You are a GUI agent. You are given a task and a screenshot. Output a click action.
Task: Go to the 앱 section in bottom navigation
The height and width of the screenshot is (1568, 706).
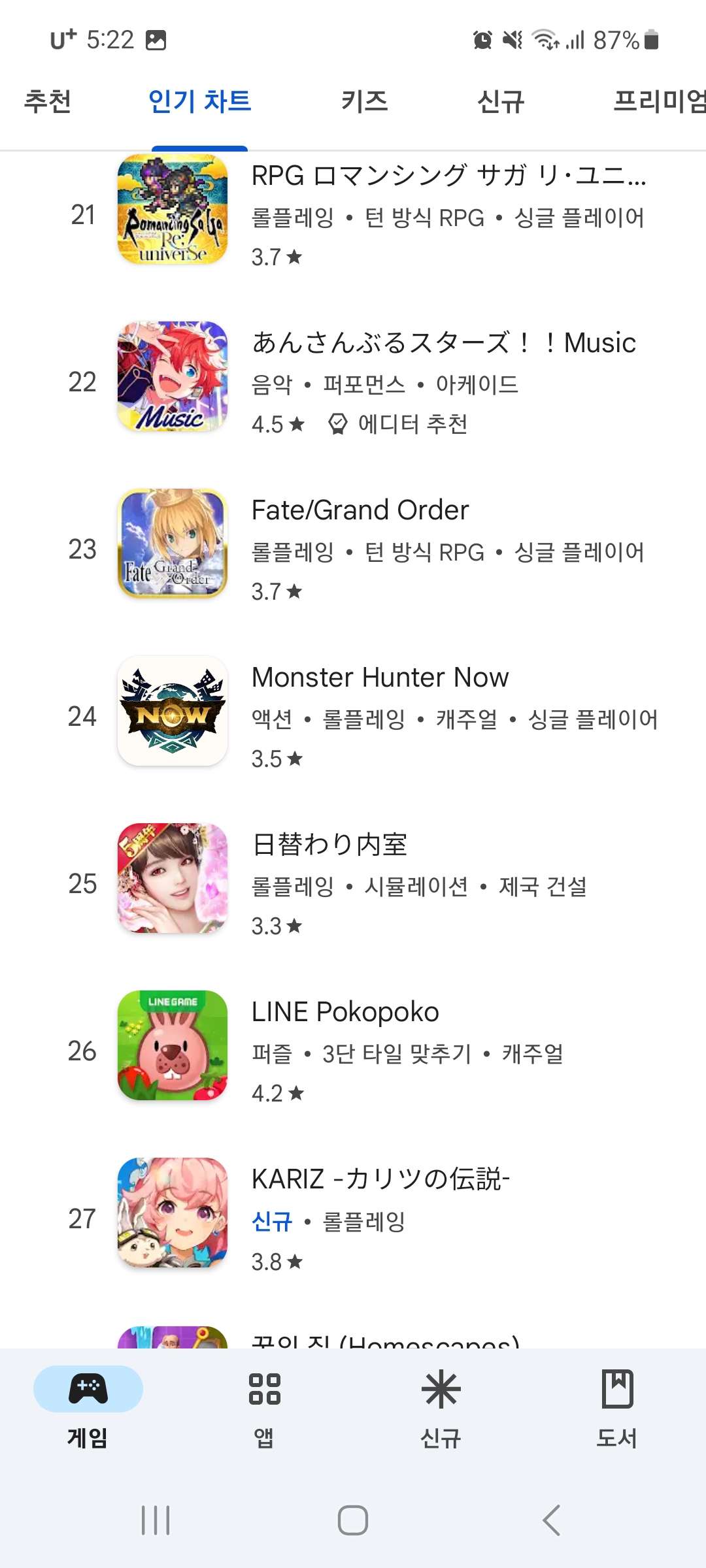coord(264,1405)
